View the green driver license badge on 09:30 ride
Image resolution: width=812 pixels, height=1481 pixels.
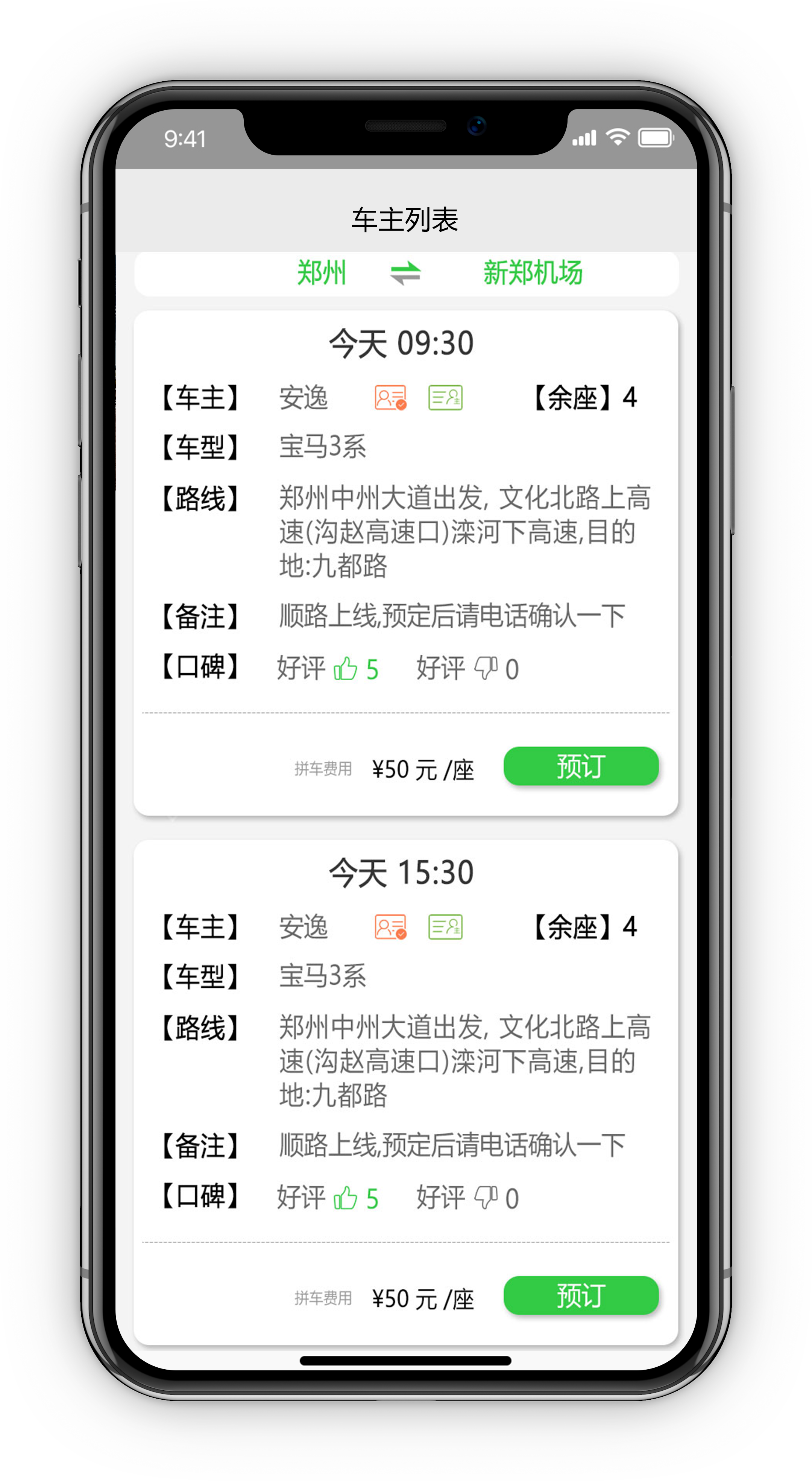(x=445, y=397)
